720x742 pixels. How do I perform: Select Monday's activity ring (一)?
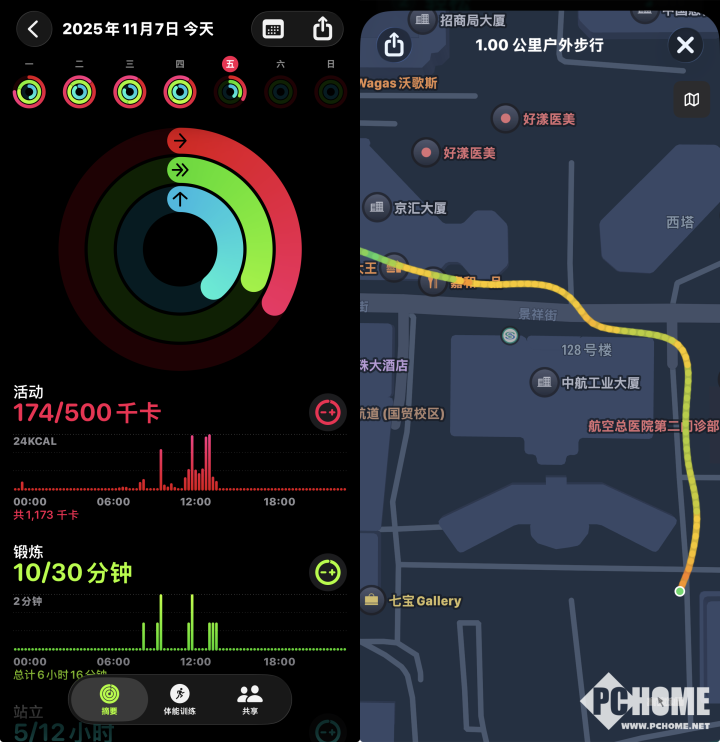click(29, 92)
